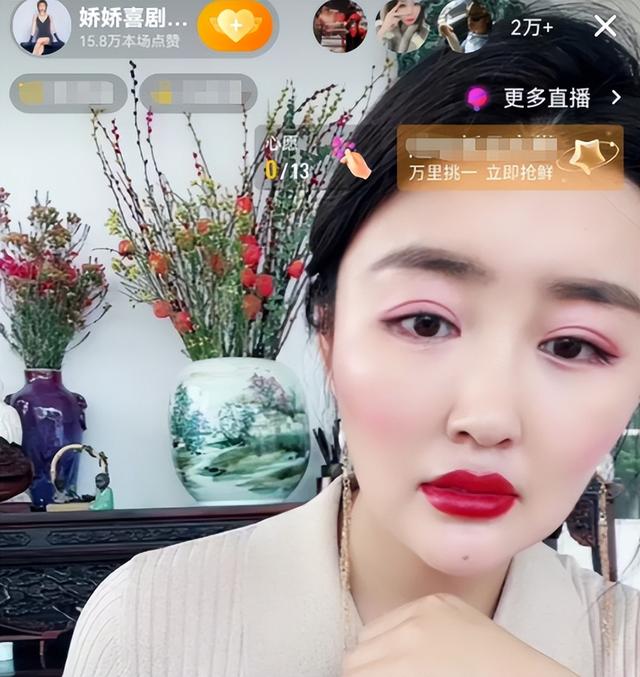Image resolution: width=640 pixels, height=677 pixels.
Task: Open the third top viewer avatar
Action: pyautogui.click(x=466, y=26)
